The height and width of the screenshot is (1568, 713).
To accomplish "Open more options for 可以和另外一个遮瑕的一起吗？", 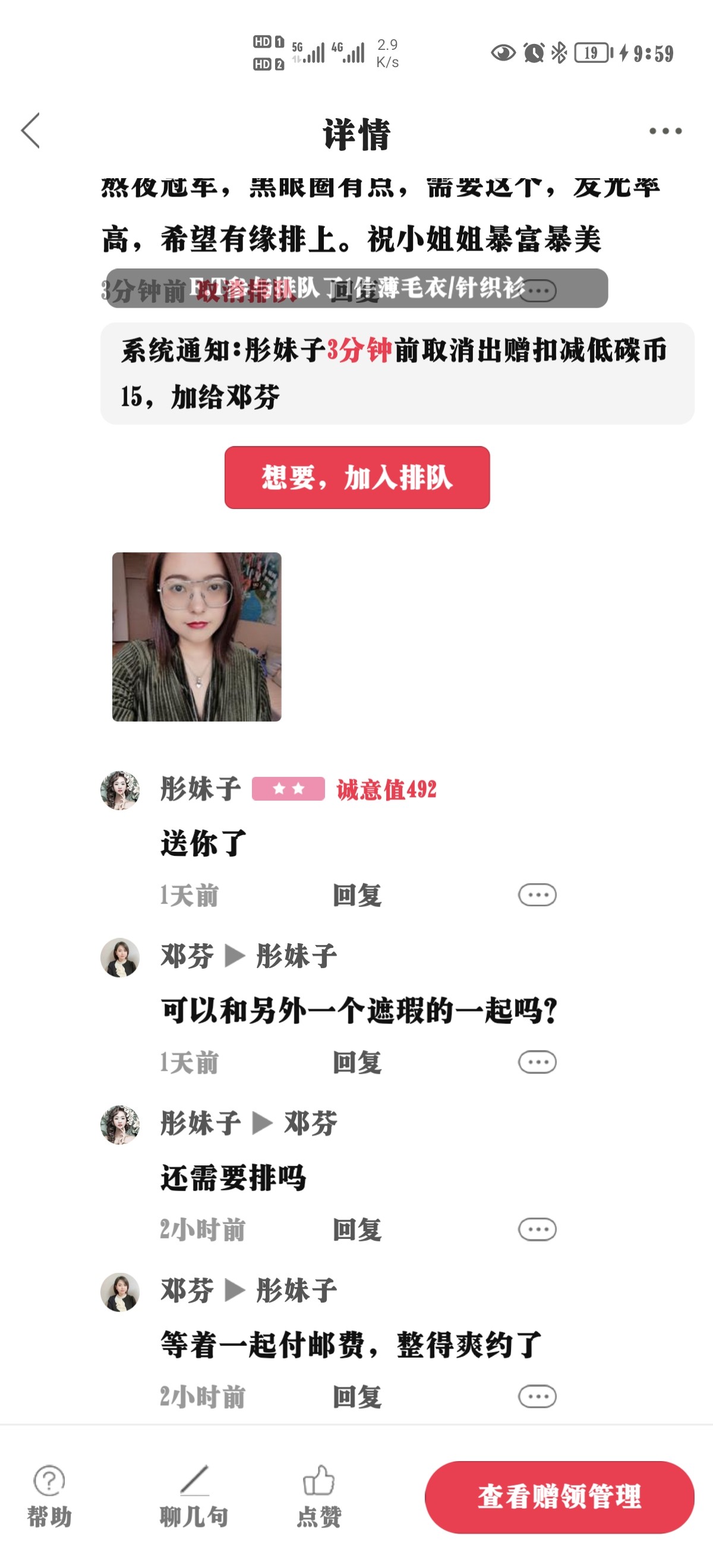I will coord(537,1062).
